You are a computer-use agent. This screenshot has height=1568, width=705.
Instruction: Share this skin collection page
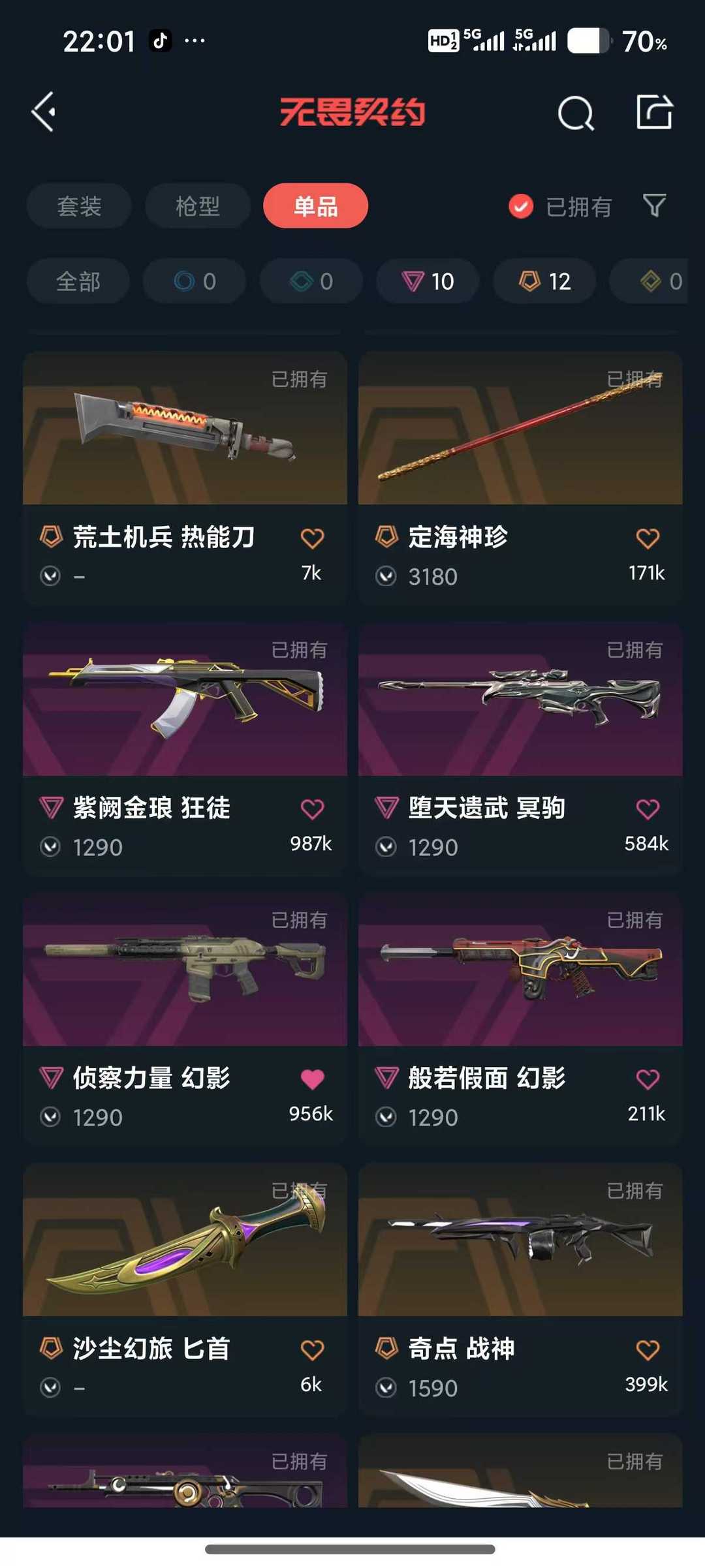(x=654, y=112)
